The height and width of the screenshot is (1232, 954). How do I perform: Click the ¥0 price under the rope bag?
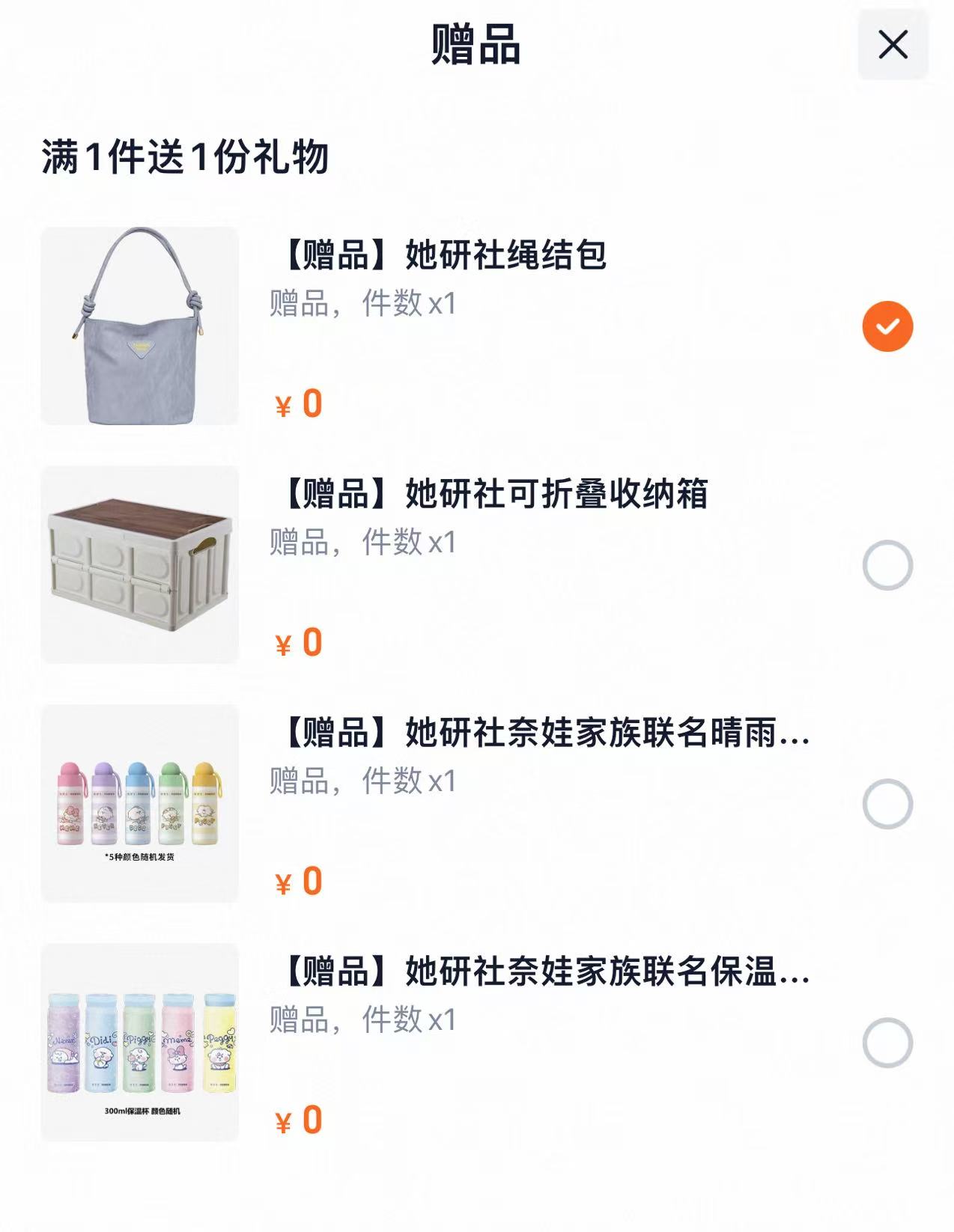coord(297,404)
